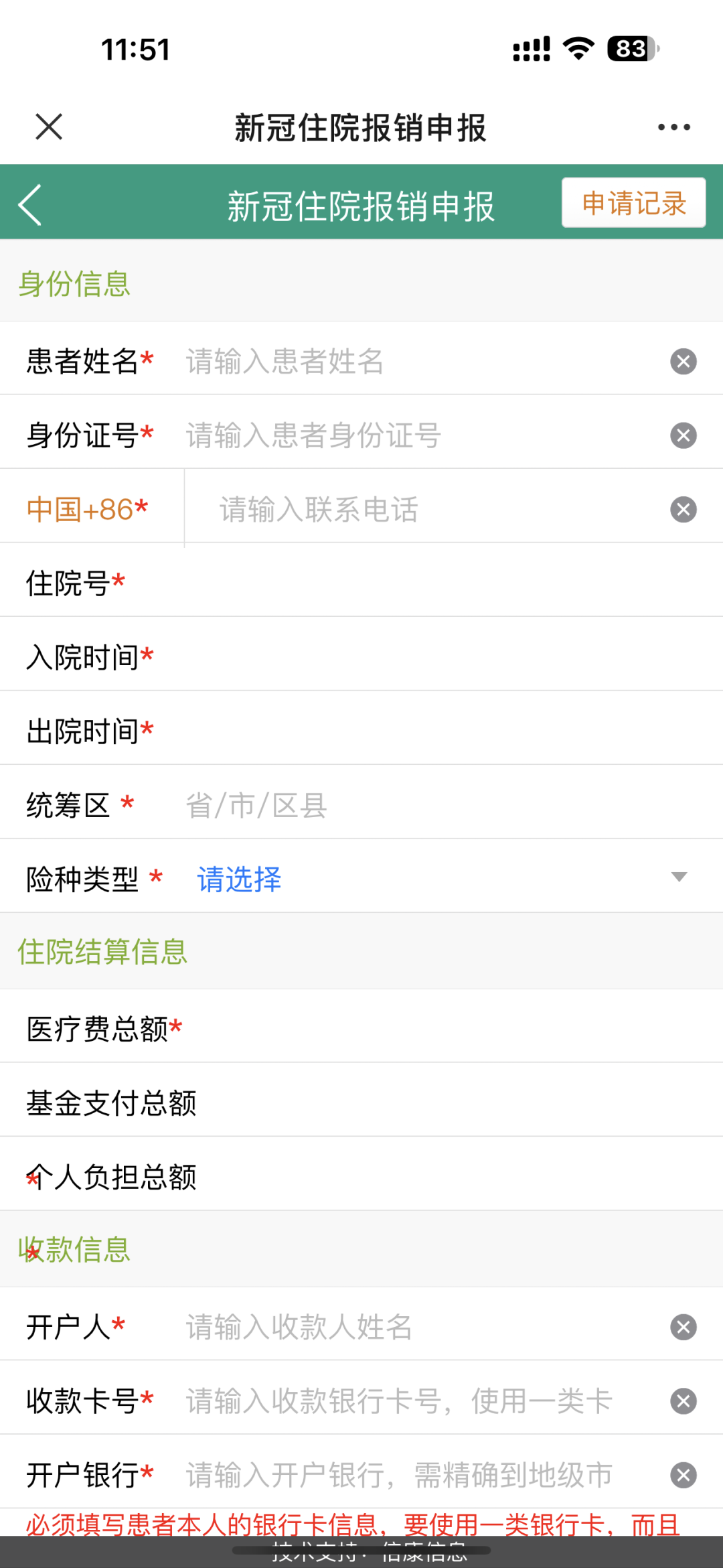Screen dimensions: 723x1568
Task: Tap the 患者姓名 name input field
Action: 415,362
